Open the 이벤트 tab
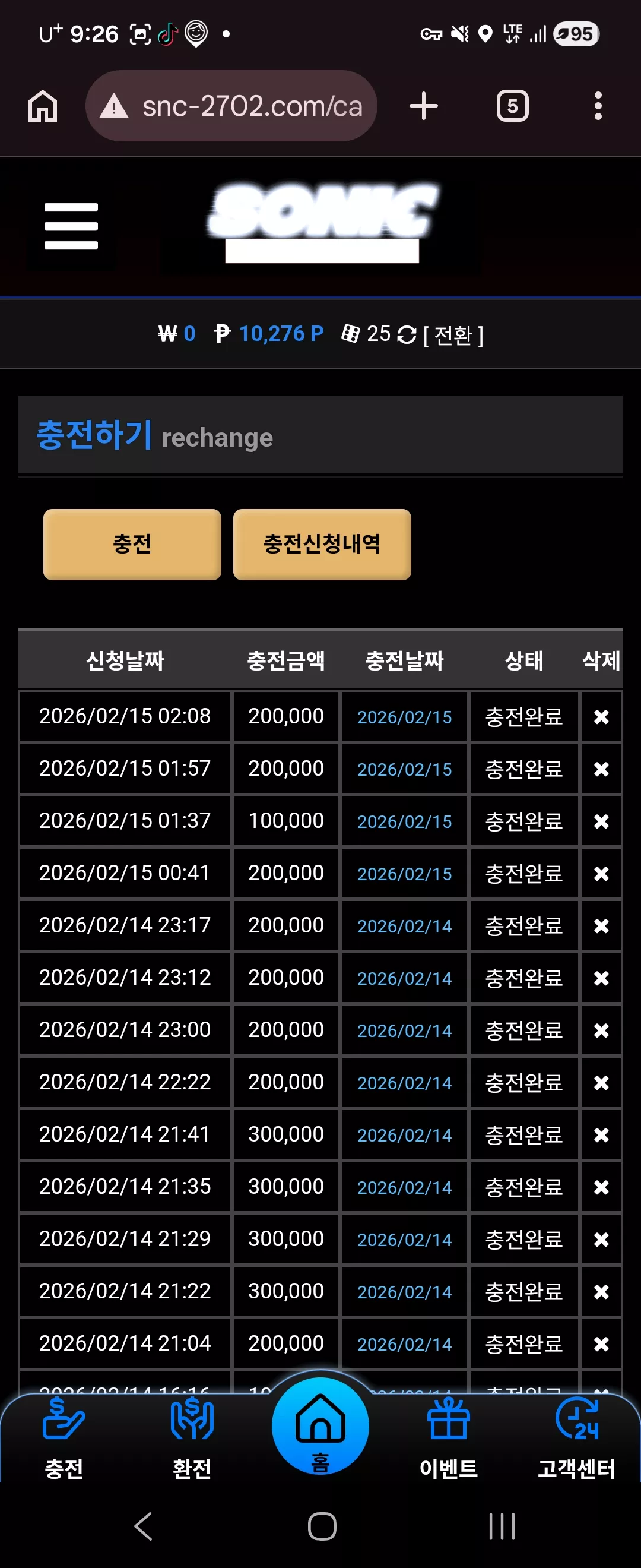 point(449,1439)
